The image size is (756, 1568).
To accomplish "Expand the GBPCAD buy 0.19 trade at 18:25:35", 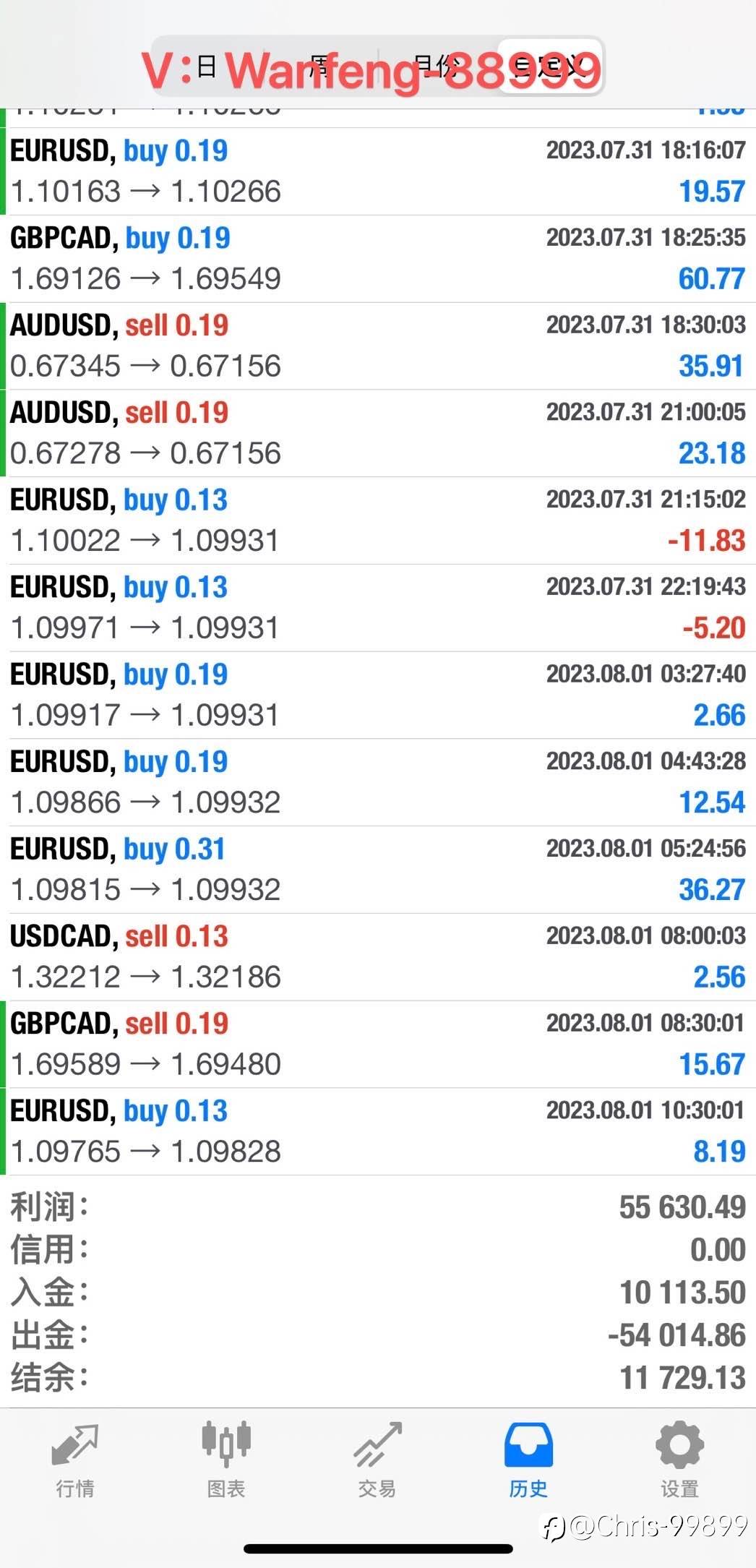I will [x=378, y=259].
